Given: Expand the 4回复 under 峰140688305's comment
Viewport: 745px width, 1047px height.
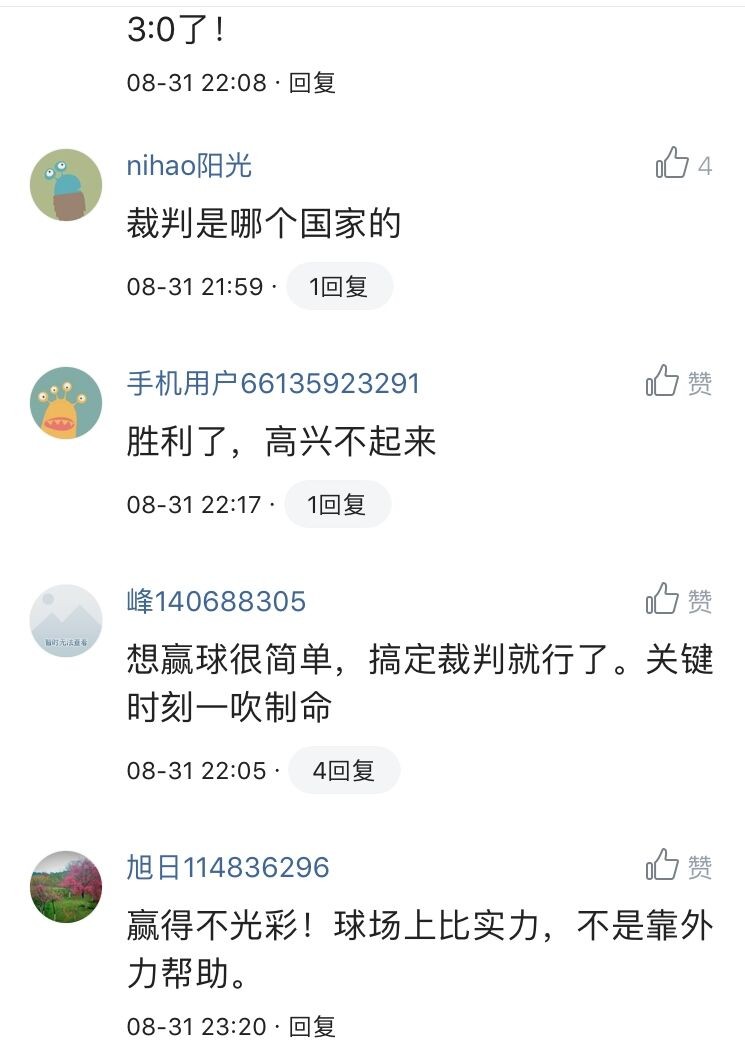Looking at the screenshot, I should click(343, 771).
